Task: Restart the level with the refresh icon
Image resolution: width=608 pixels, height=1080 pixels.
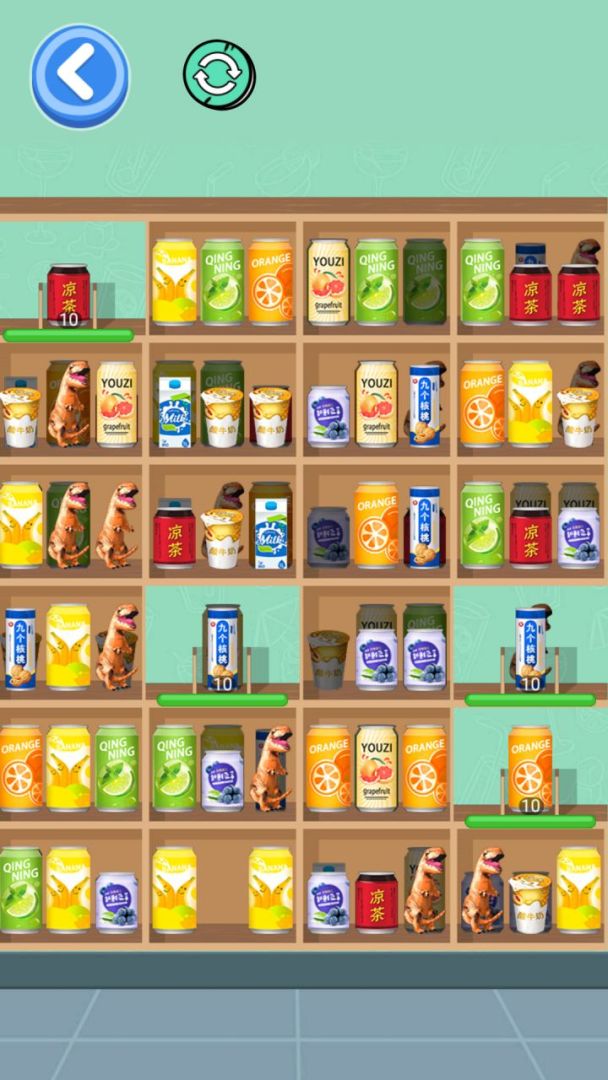Action: point(219,75)
